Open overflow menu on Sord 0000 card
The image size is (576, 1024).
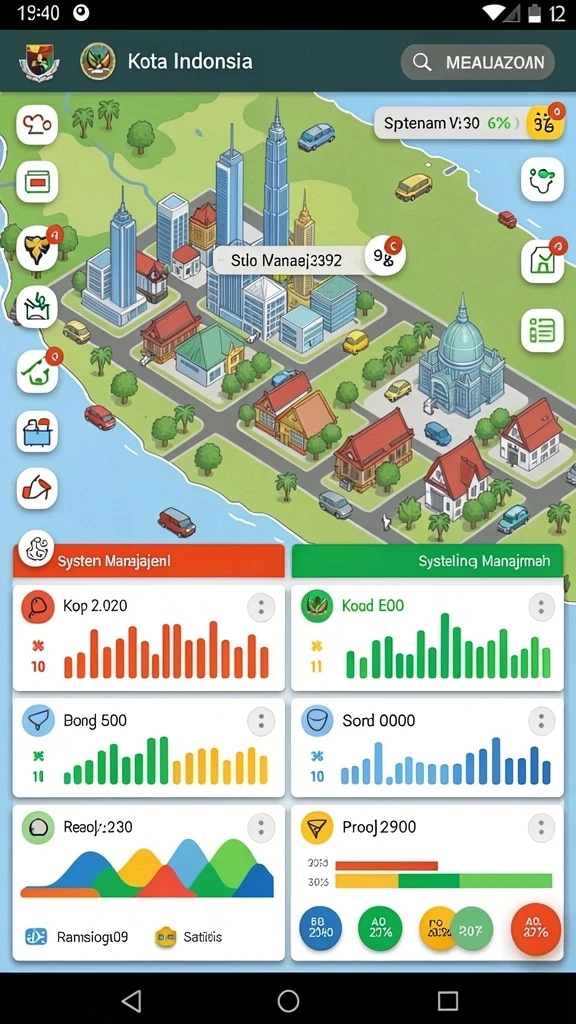click(x=541, y=722)
